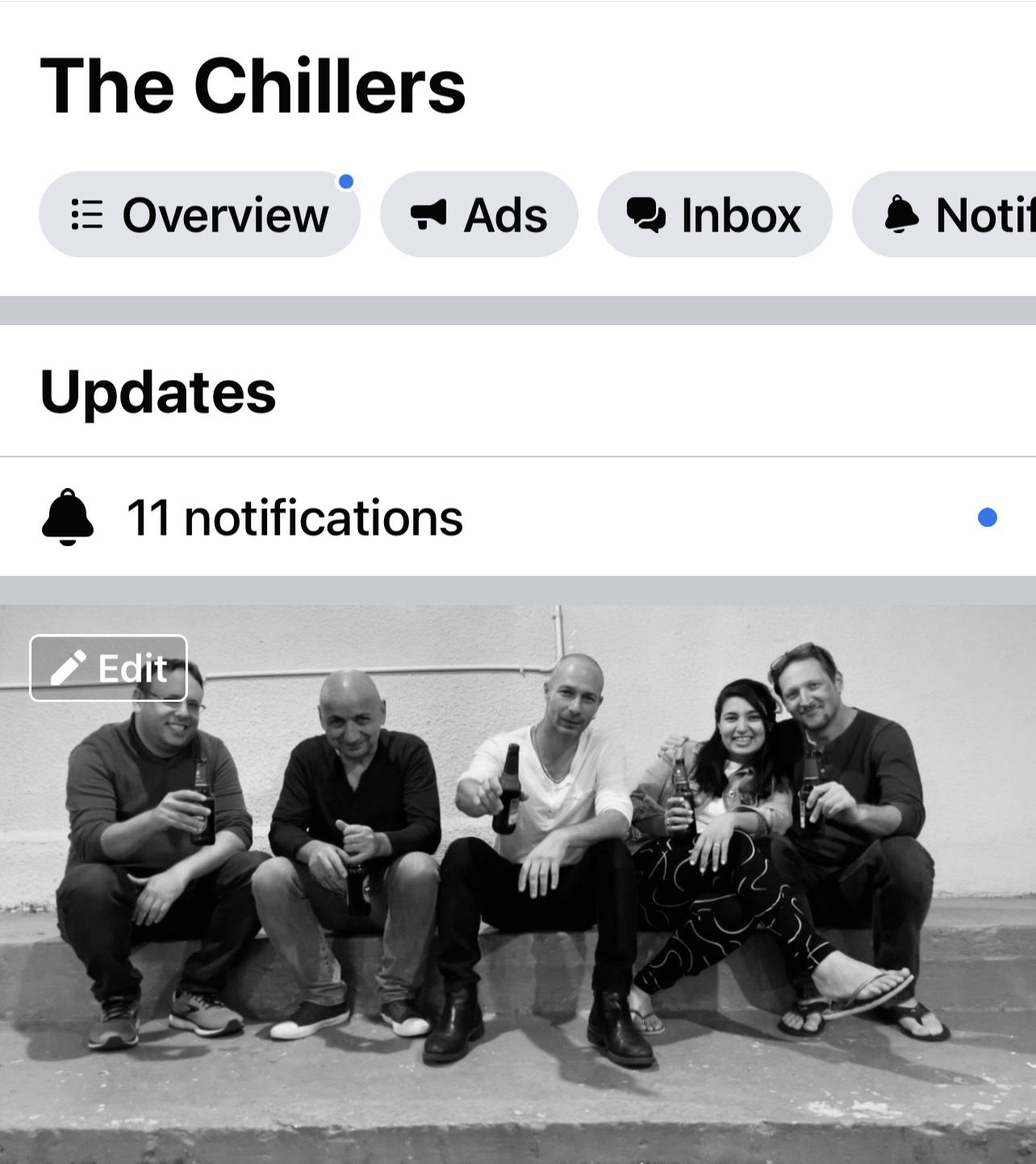This screenshot has height=1164, width=1036.
Task: Open the page Inbox
Action: point(714,215)
